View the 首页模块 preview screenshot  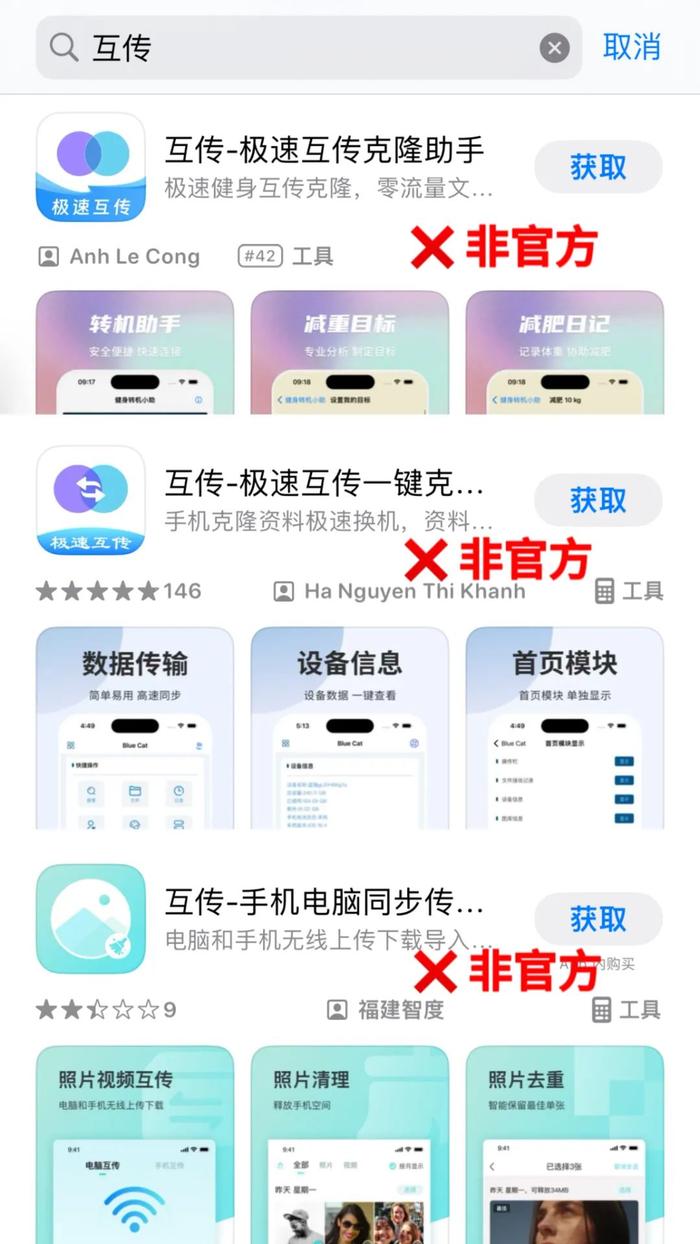click(564, 728)
